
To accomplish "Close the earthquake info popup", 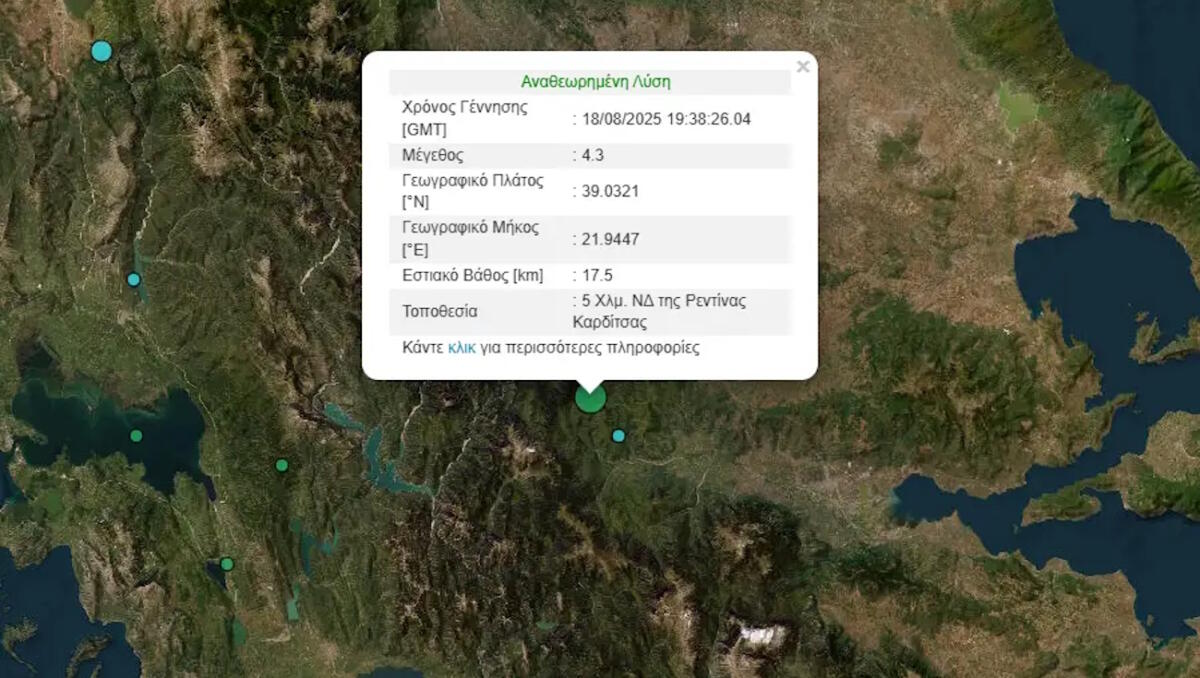I will 802,67.
